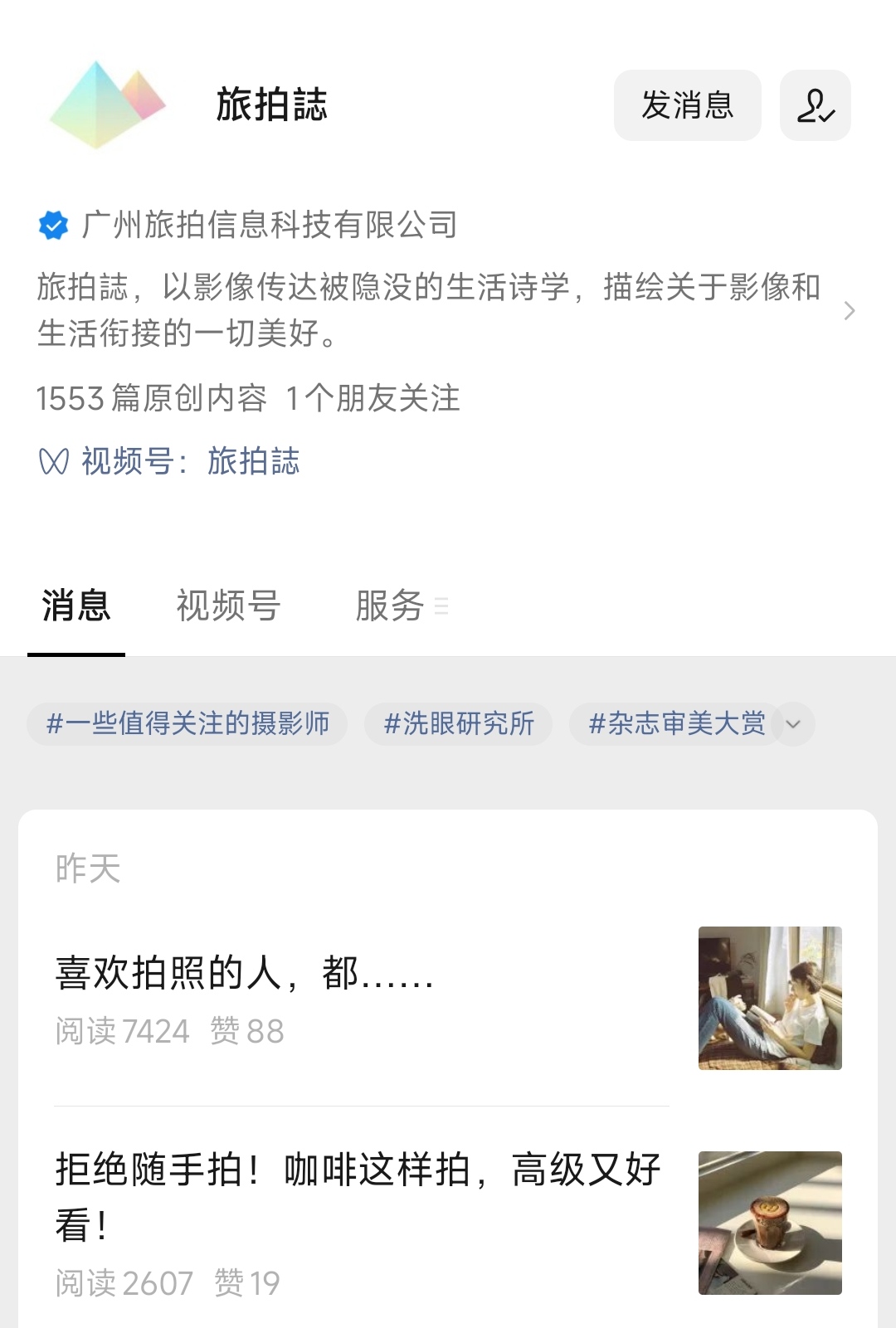
Task: Expand the full list of topic tags
Action: pyautogui.click(x=794, y=724)
